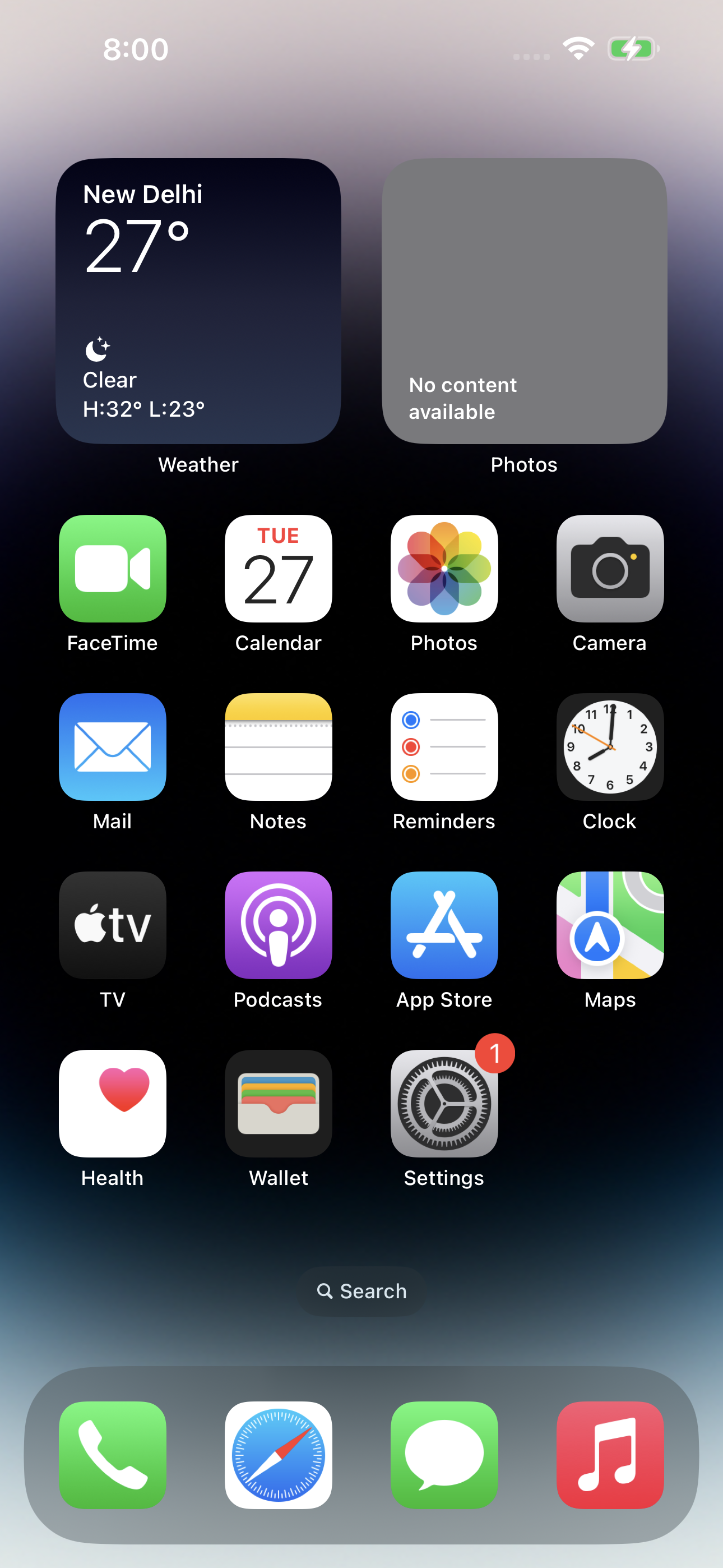Open the Mail app
723x1568 pixels.
pyautogui.click(x=113, y=746)
